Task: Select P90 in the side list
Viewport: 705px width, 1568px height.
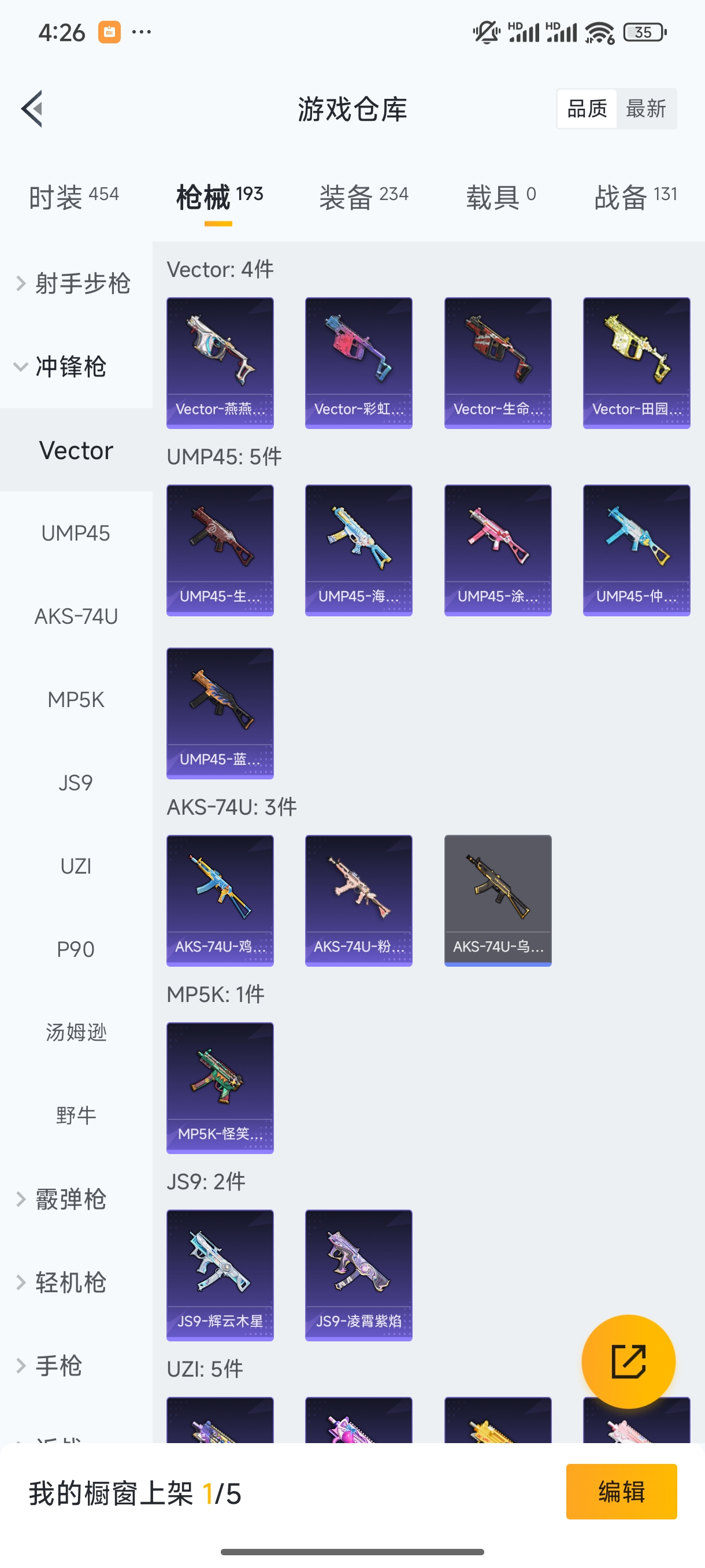Action: tap(76, 949)
